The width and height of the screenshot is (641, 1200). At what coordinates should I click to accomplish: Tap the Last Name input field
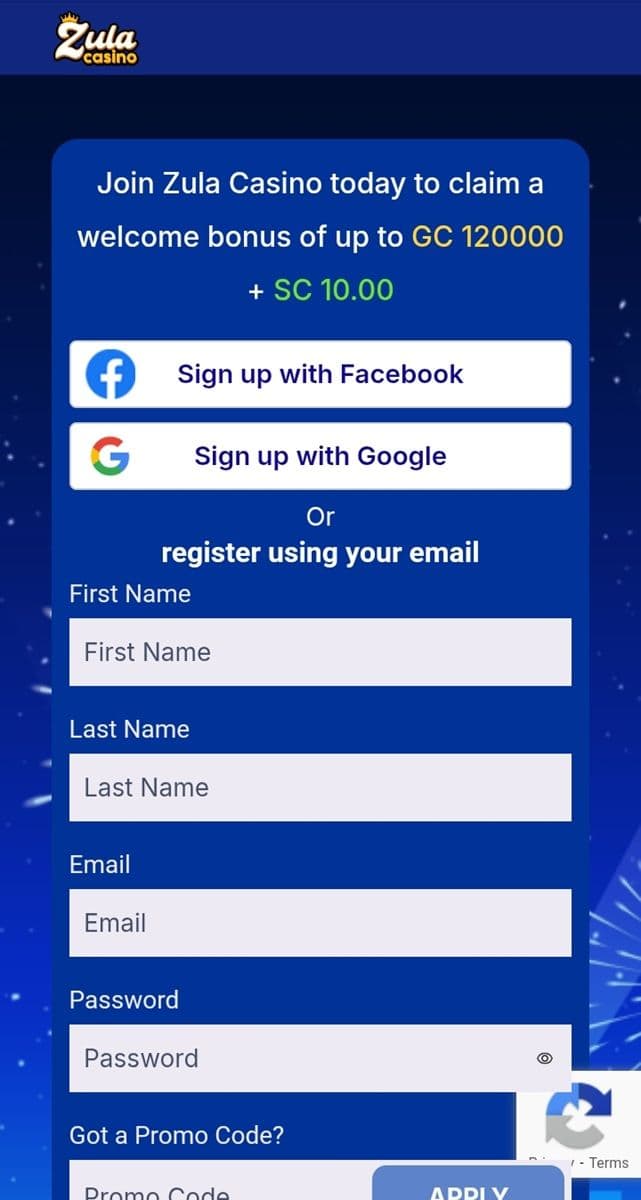(x=320, y=787)
